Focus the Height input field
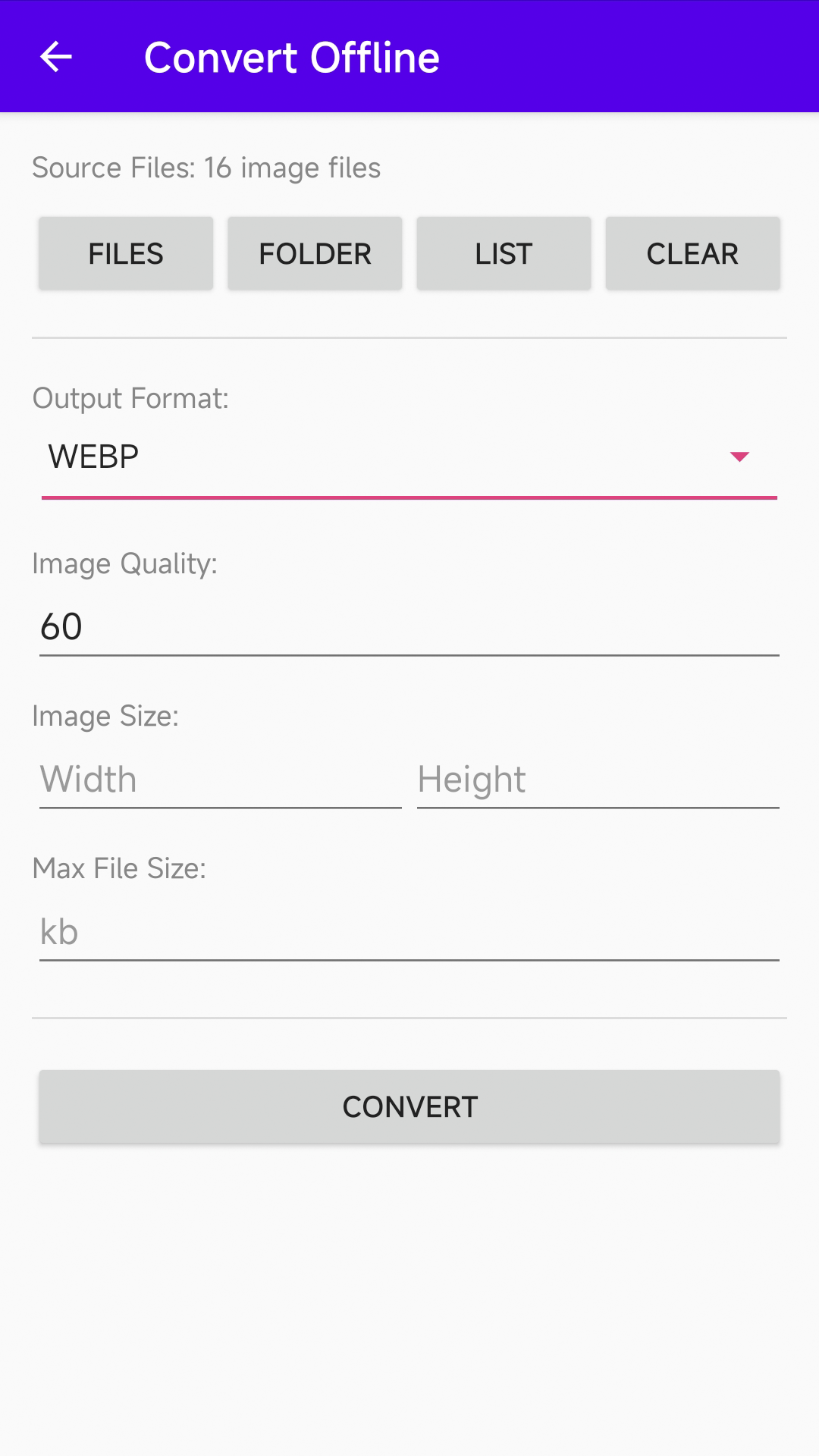Image resolution: width=819 pixels, height=1456 pixels. 598,780
